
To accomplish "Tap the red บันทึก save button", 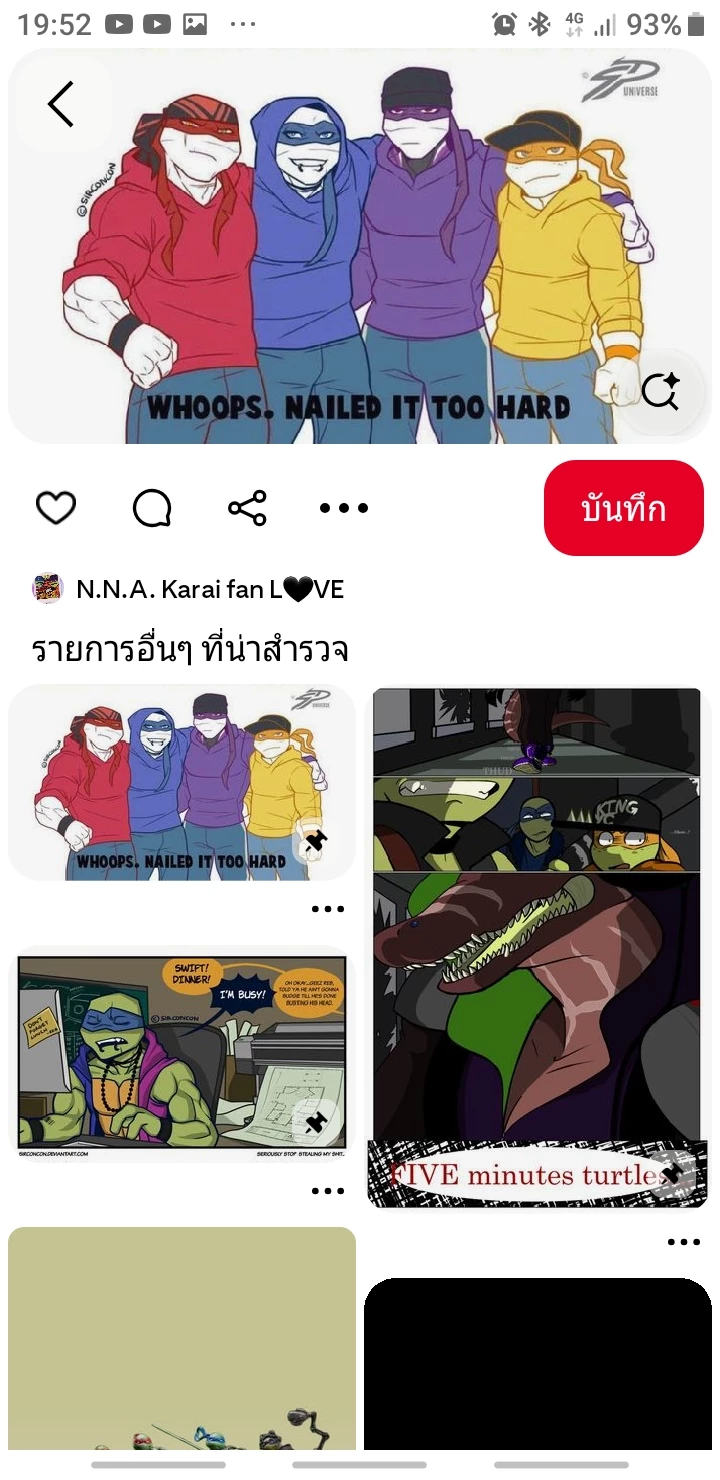I will click(623, 508).
